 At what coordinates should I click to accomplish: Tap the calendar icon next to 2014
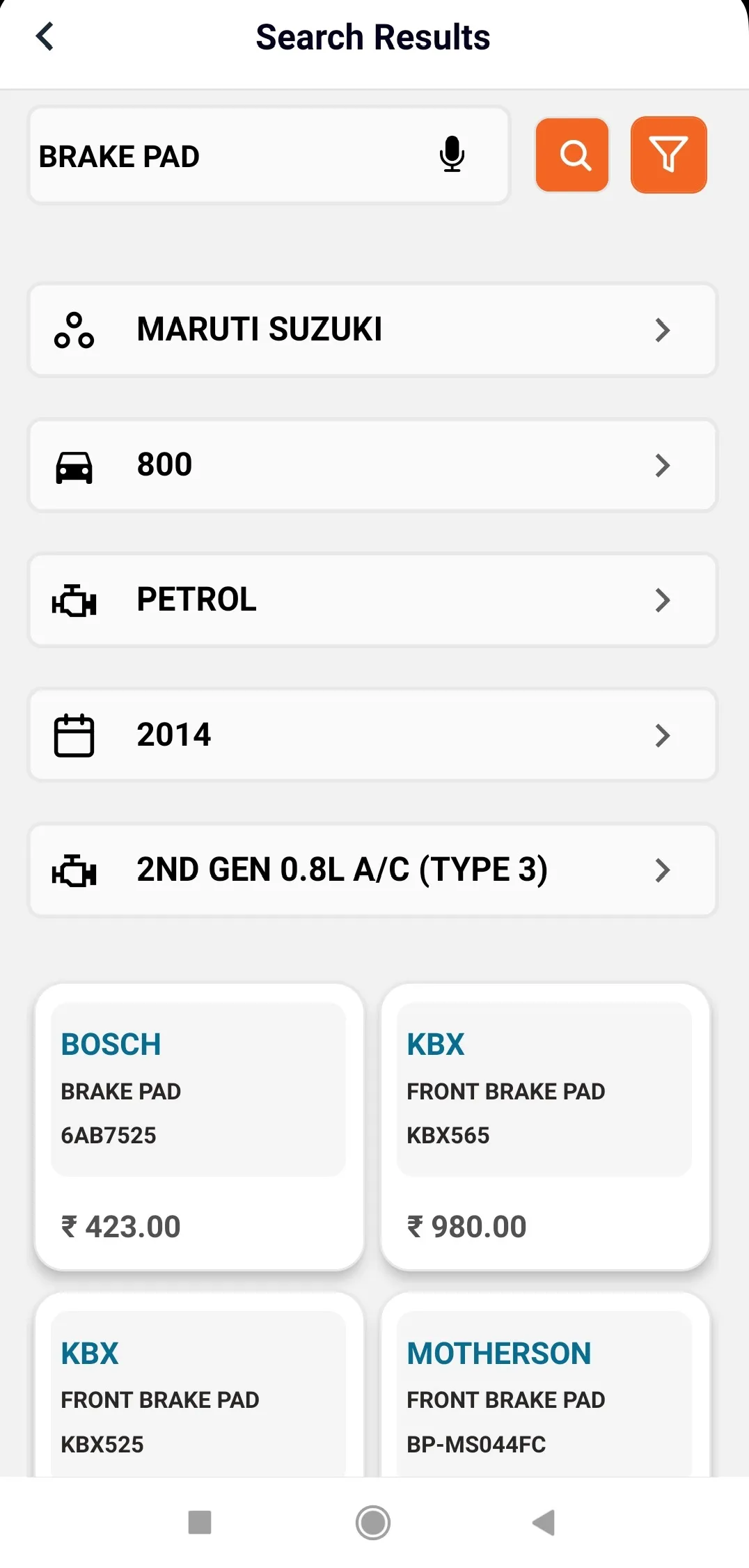click(74, 735)
